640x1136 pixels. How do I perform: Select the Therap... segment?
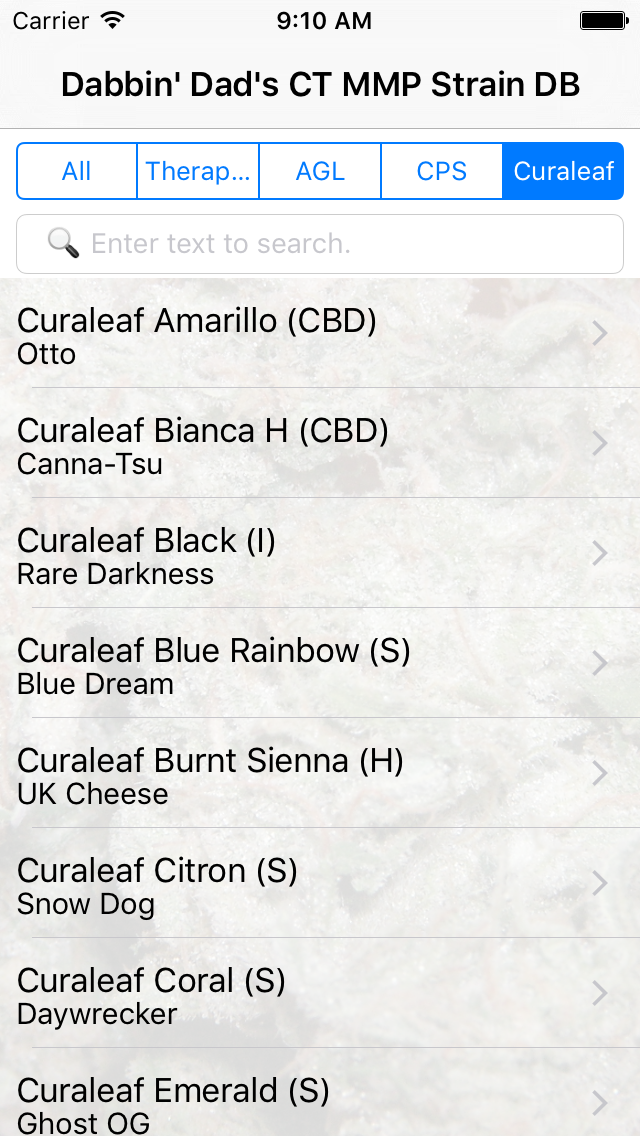[x=198, y=171]
